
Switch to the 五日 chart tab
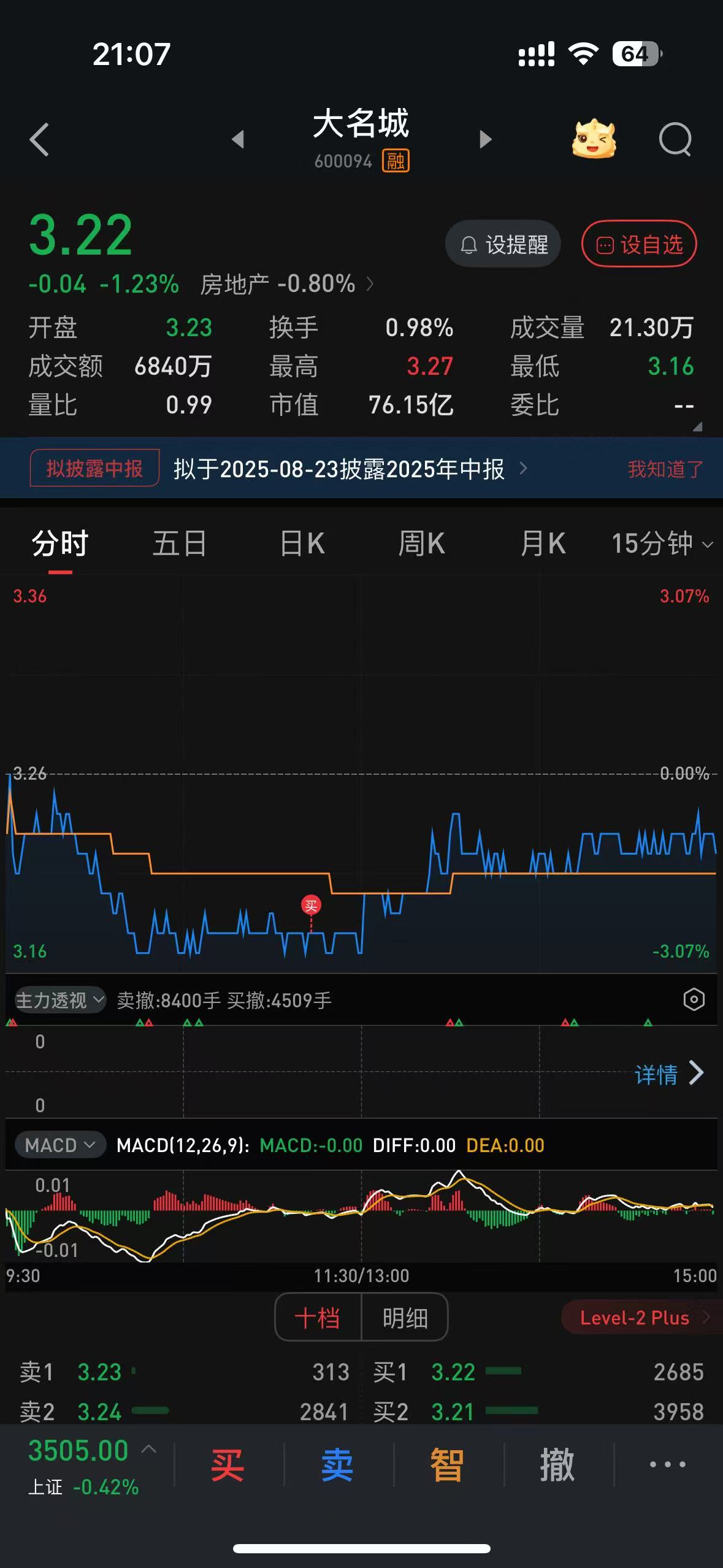(180, 544)
